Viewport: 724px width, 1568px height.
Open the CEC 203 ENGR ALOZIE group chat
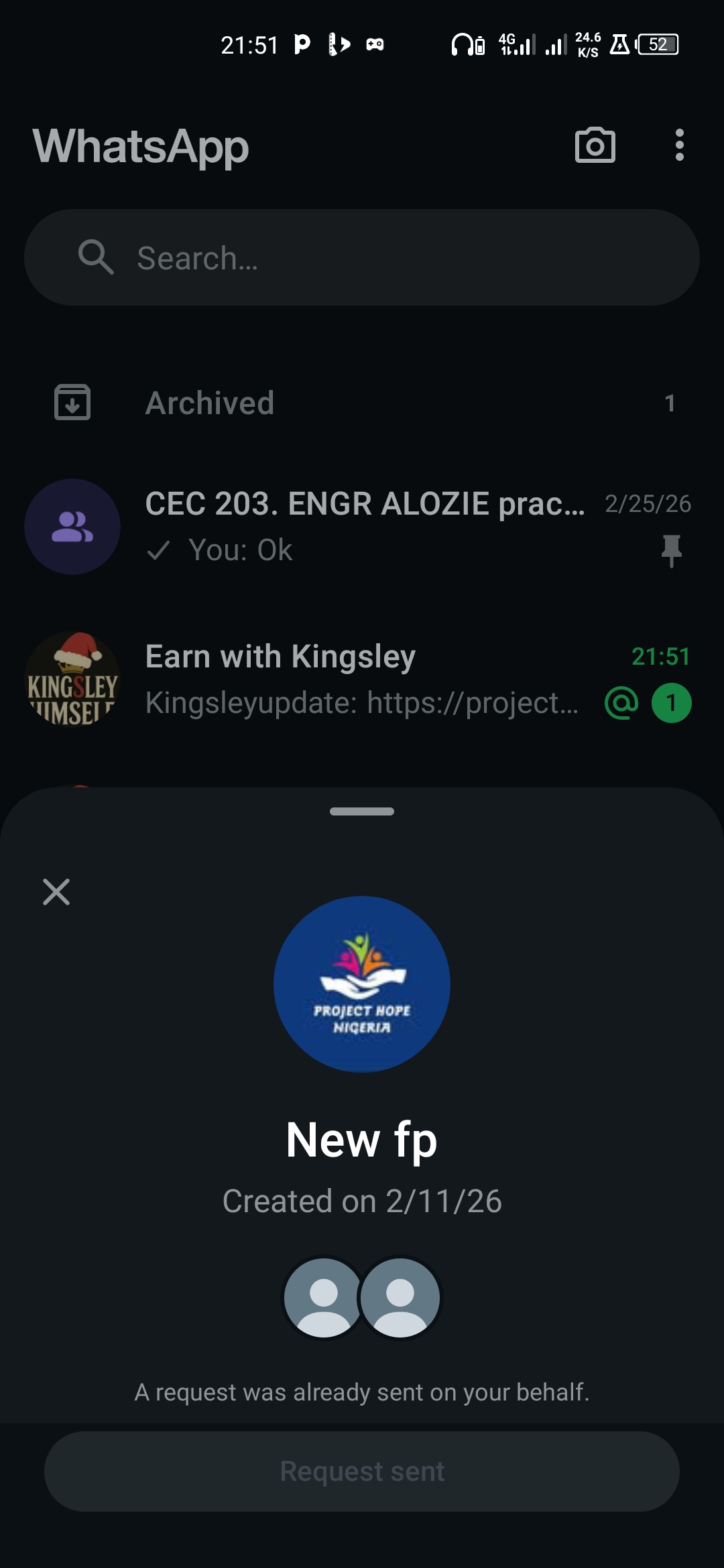(x=362, y=527)
